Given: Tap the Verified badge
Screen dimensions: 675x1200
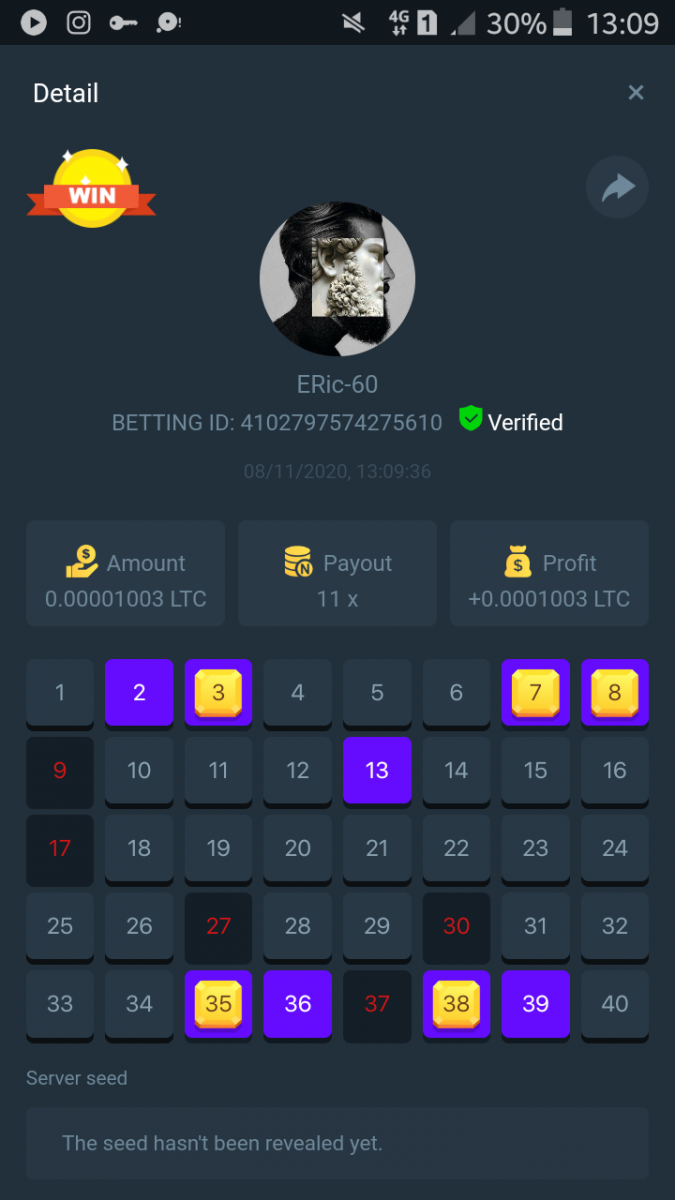Looking at the screenshot, I should pyautogui.click(x=511, y=421).
